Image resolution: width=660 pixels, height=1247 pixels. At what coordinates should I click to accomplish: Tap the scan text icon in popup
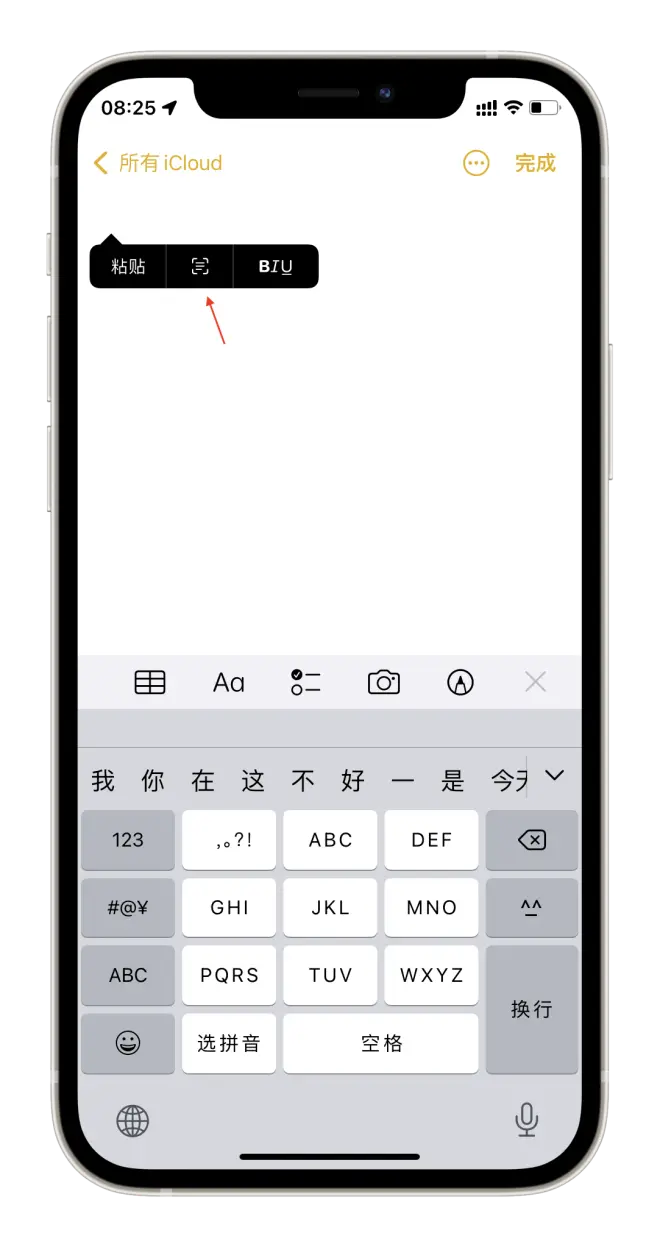[x=200, y=266]
